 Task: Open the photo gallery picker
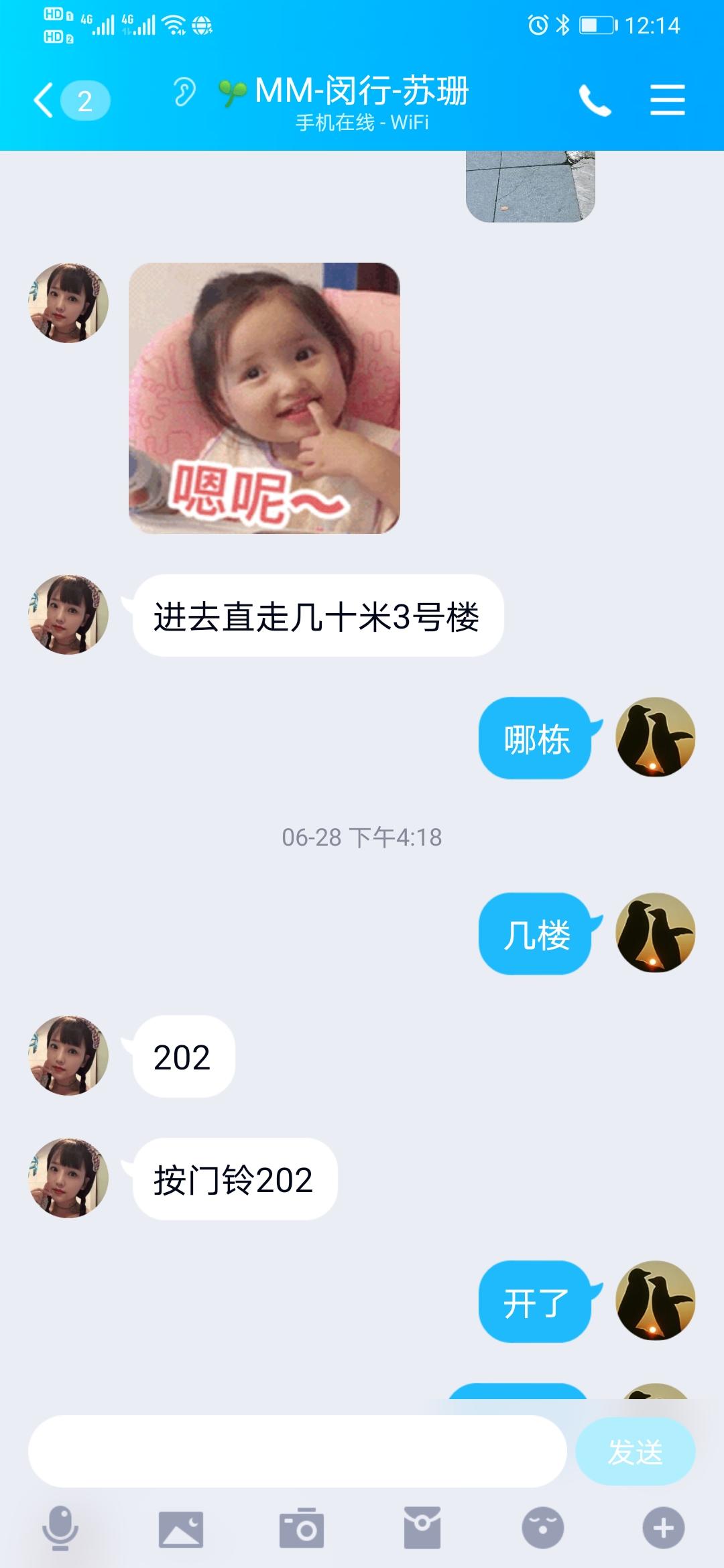tap(181, 1529)
